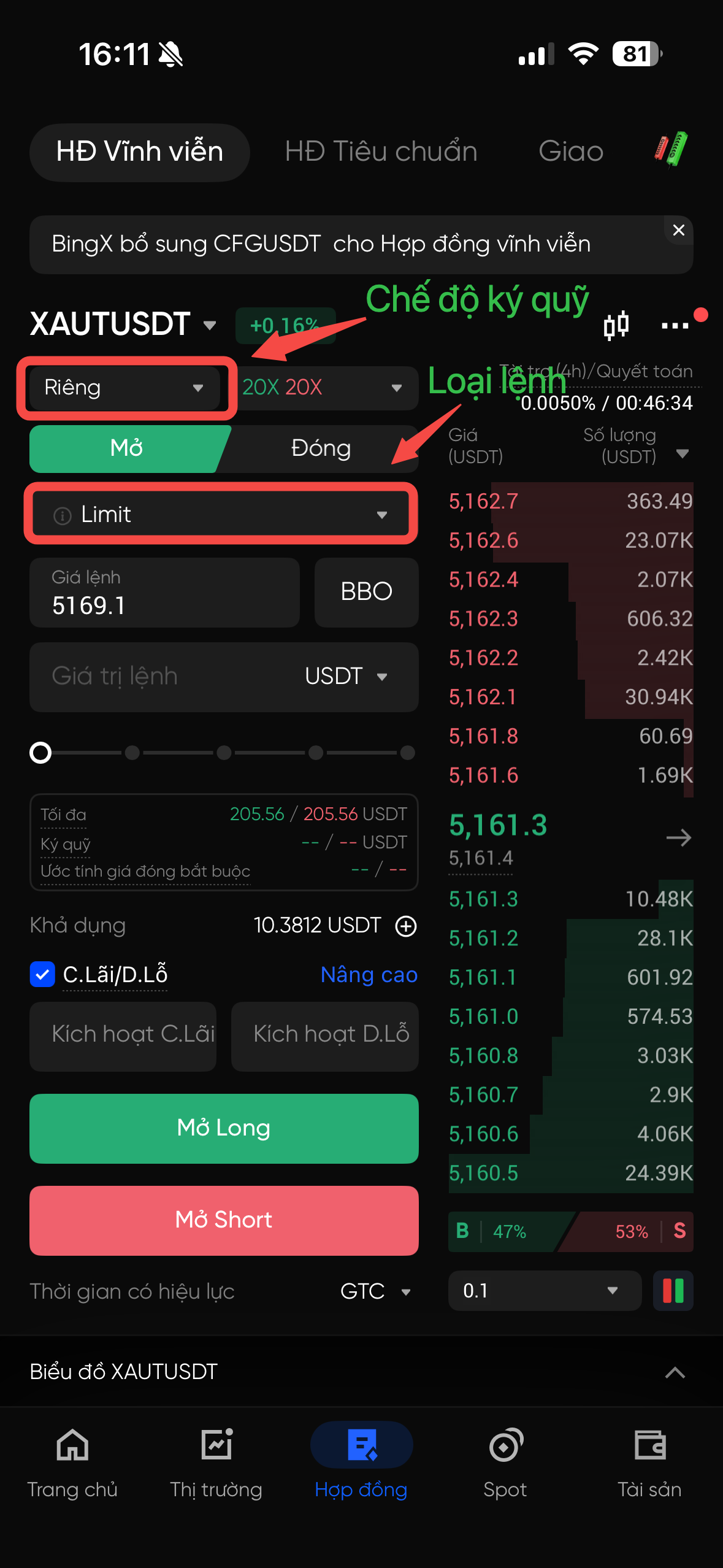This screenshot has width=723, height=1568.
Task: Switch to HĐ Tiêu chuẩn tab
Action: (381, 152)
